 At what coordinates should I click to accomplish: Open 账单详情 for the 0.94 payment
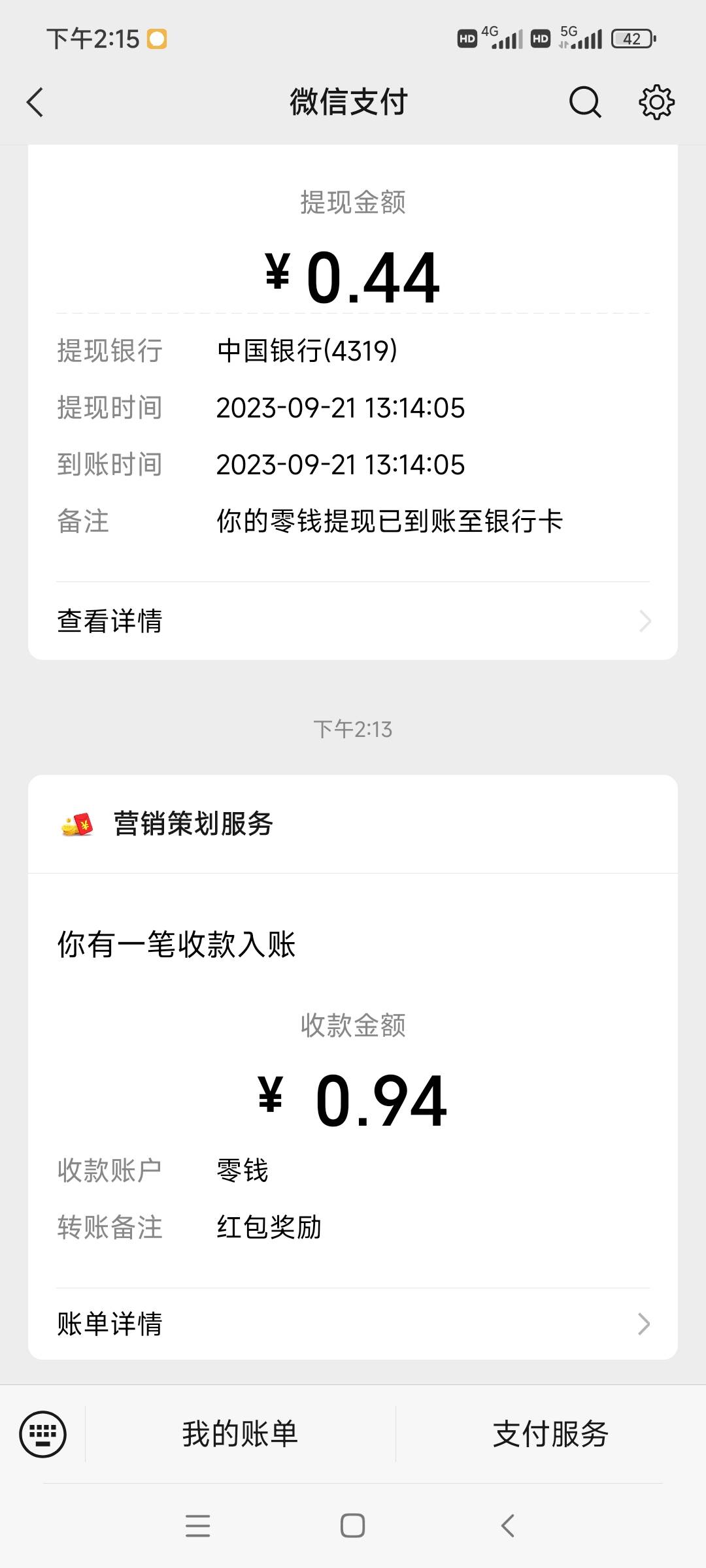(x=353, y=1324)
